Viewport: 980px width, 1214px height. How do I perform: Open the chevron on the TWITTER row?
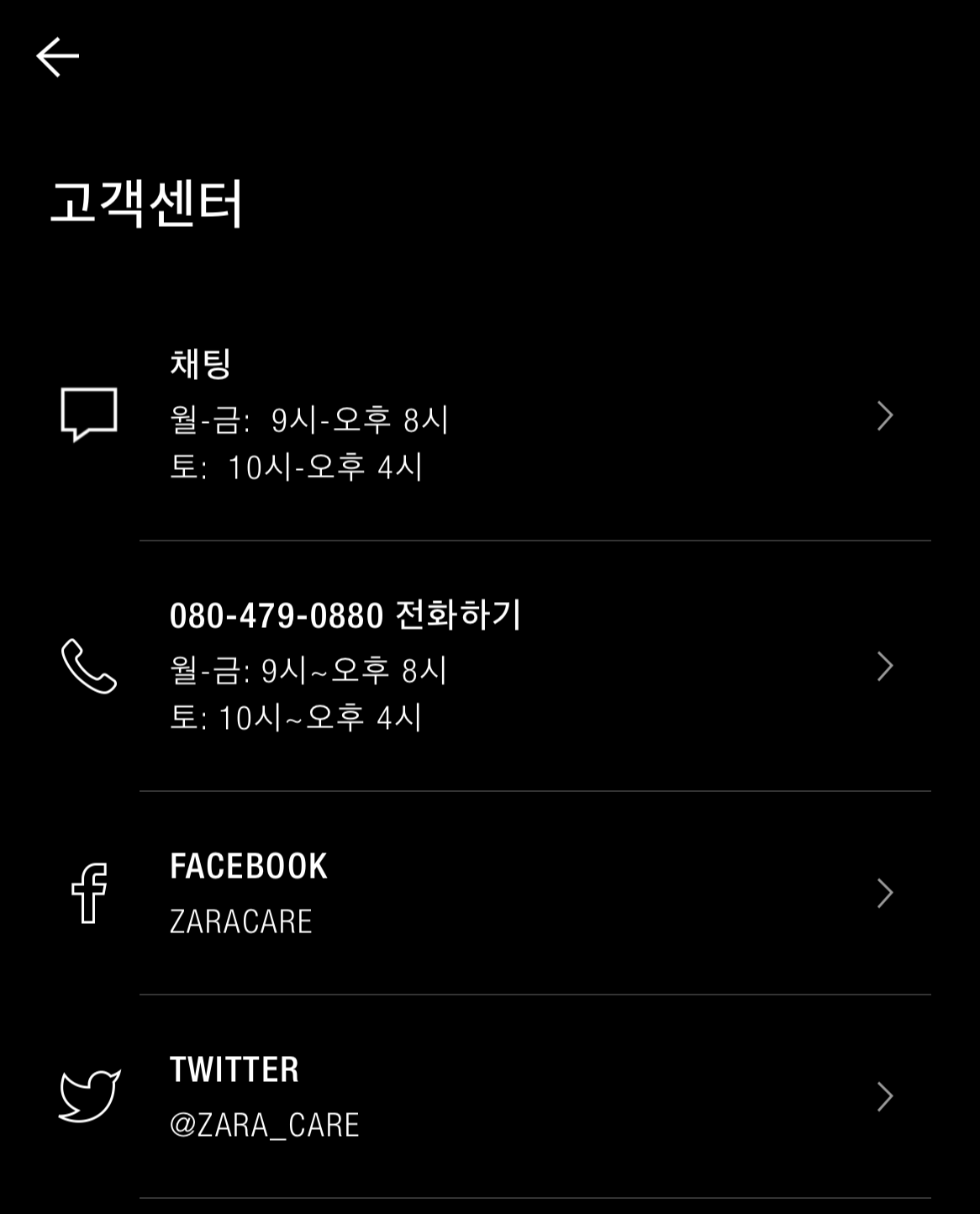(x=884, y=1097)
